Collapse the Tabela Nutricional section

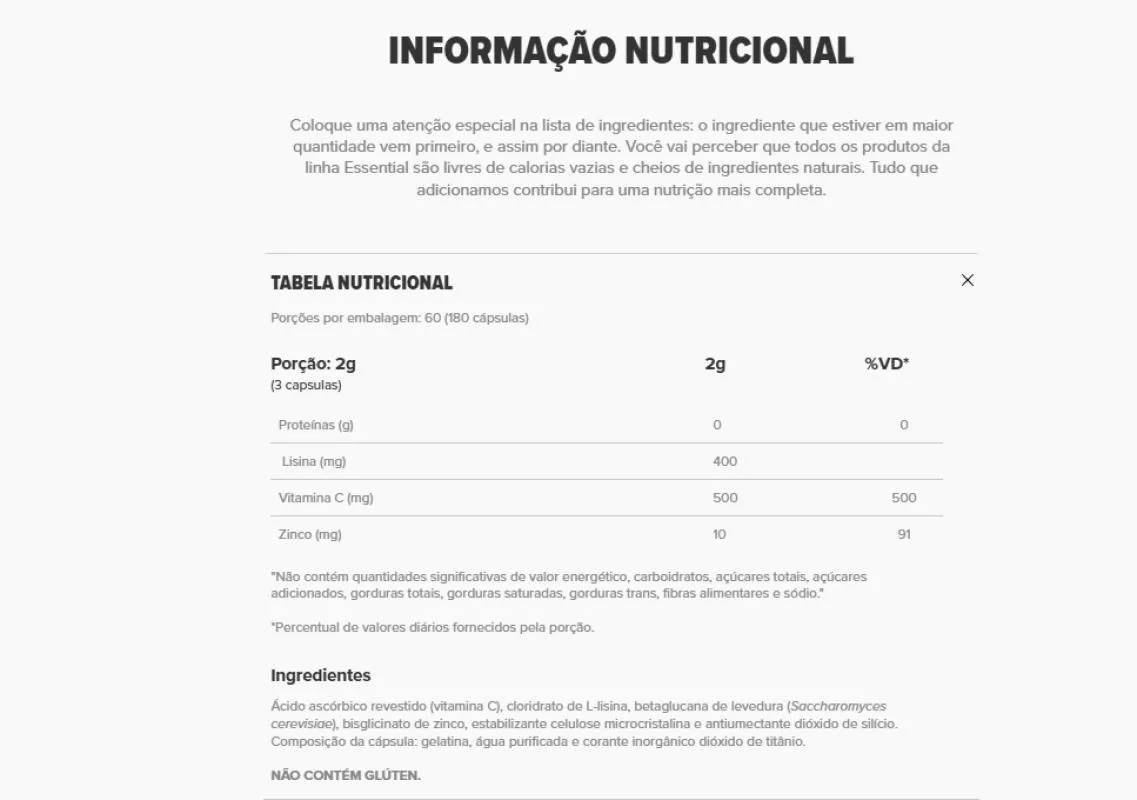(x=966, y=281)
